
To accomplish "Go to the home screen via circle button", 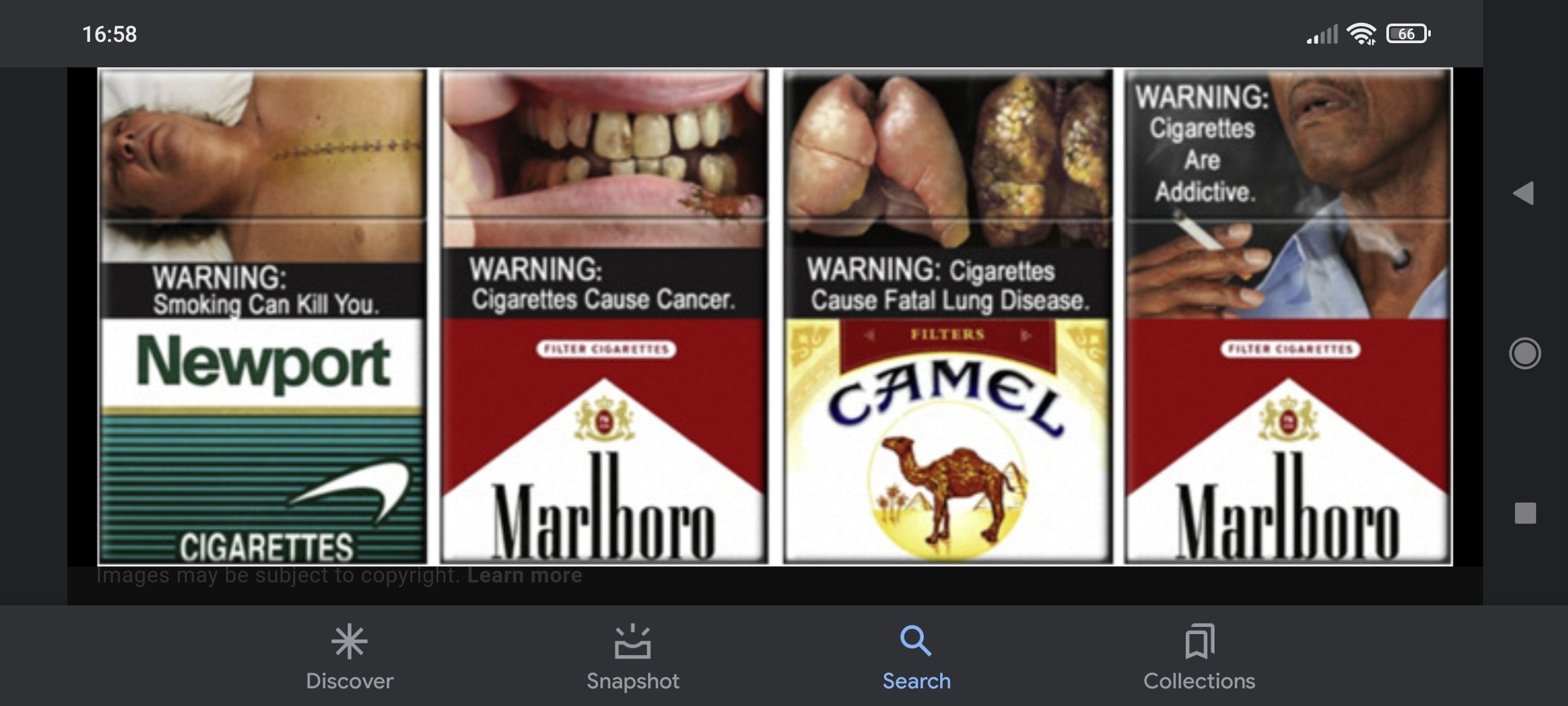I will tap(1525, 354).
